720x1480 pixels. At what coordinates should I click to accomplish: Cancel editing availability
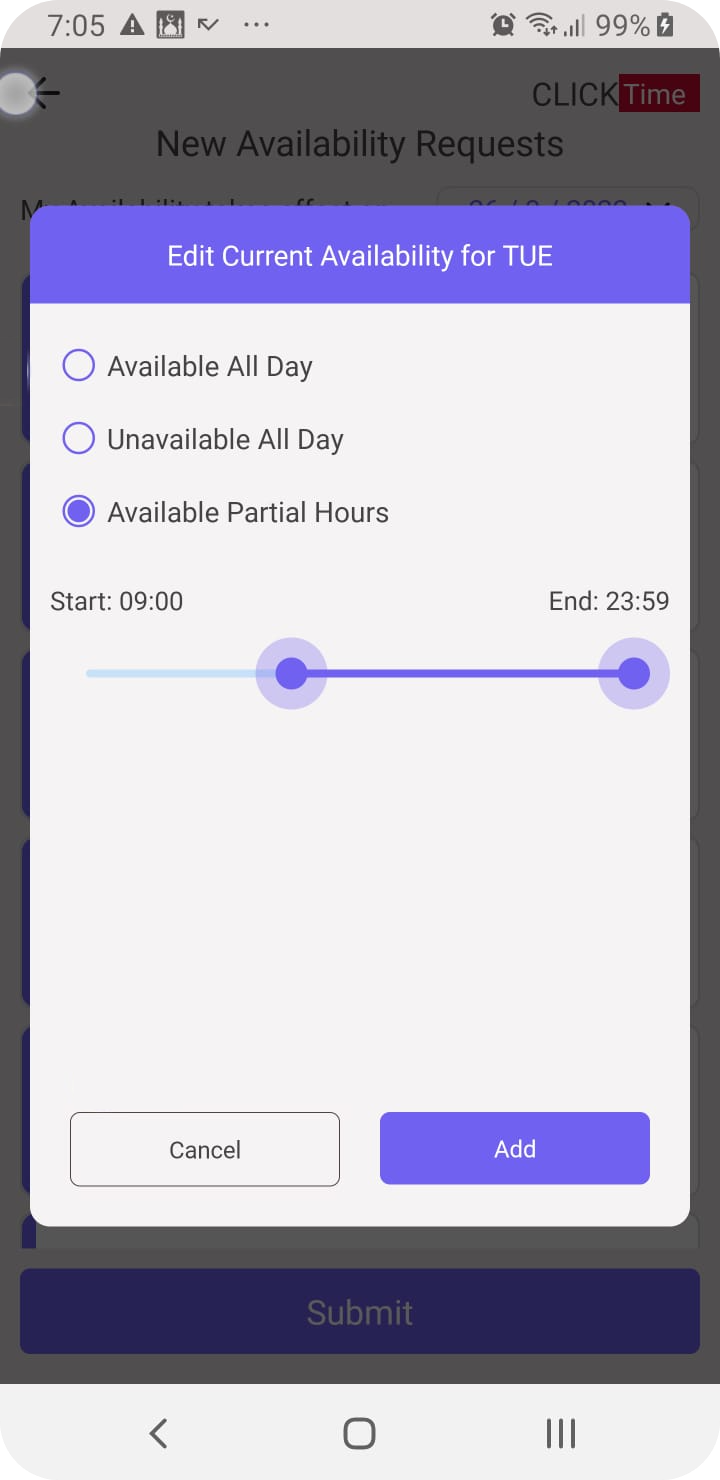point(205,1149)
